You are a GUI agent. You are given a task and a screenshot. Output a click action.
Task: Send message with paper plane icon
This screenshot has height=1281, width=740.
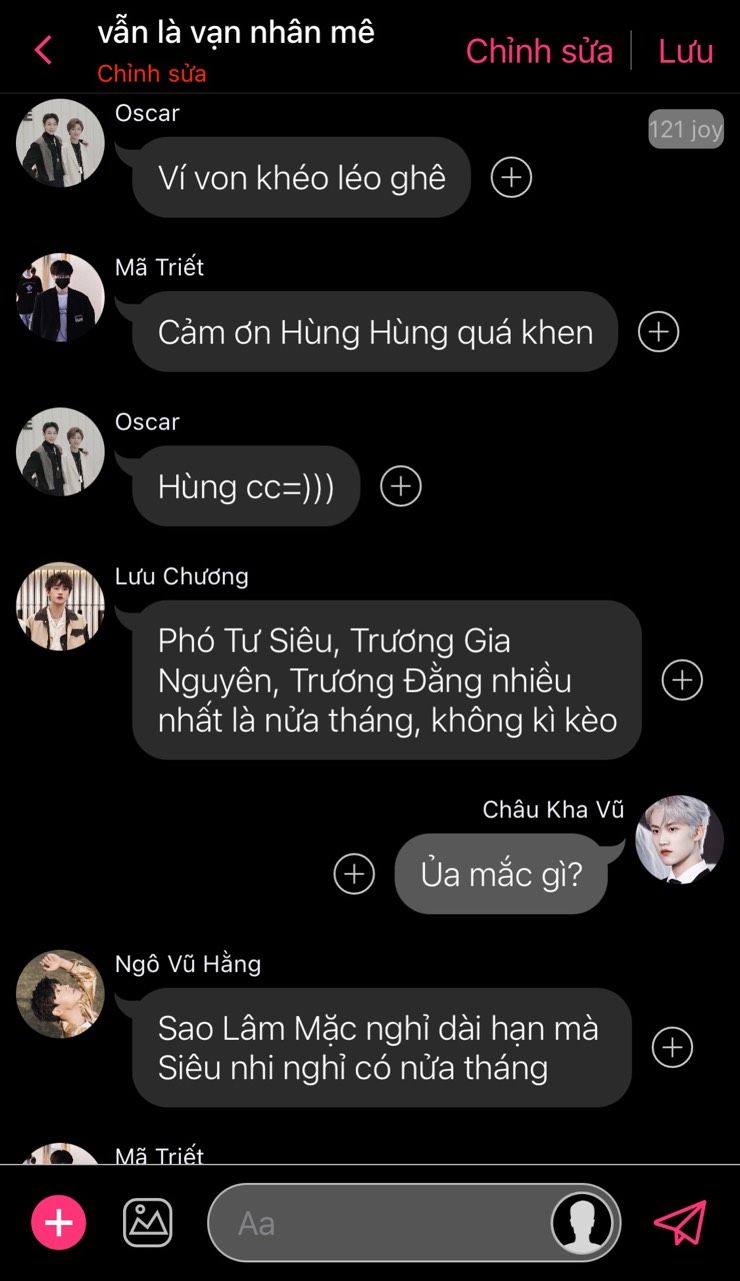click(x=680, y=1222)
